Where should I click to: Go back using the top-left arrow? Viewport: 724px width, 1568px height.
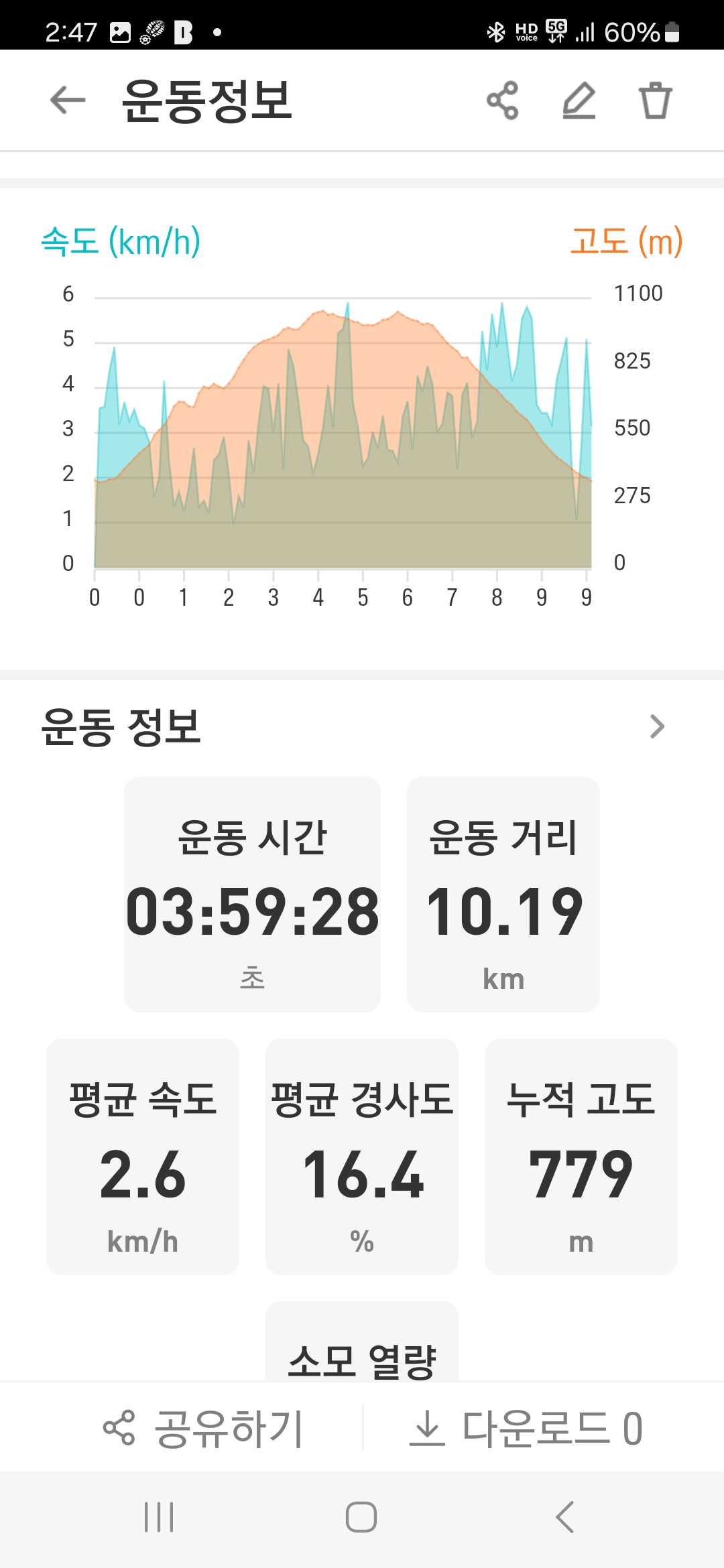[68, 101]
